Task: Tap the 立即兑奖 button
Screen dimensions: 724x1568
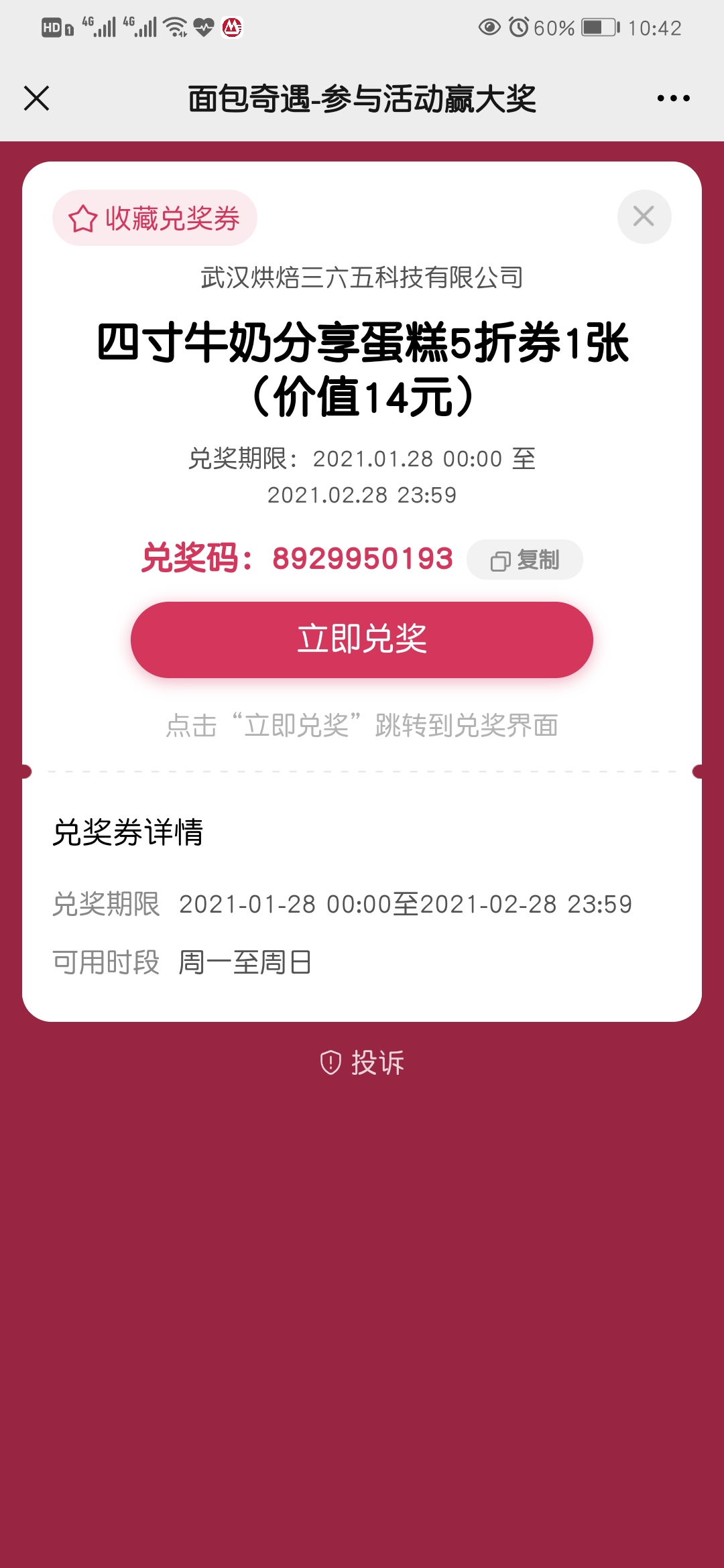Action: pos(362,639)
